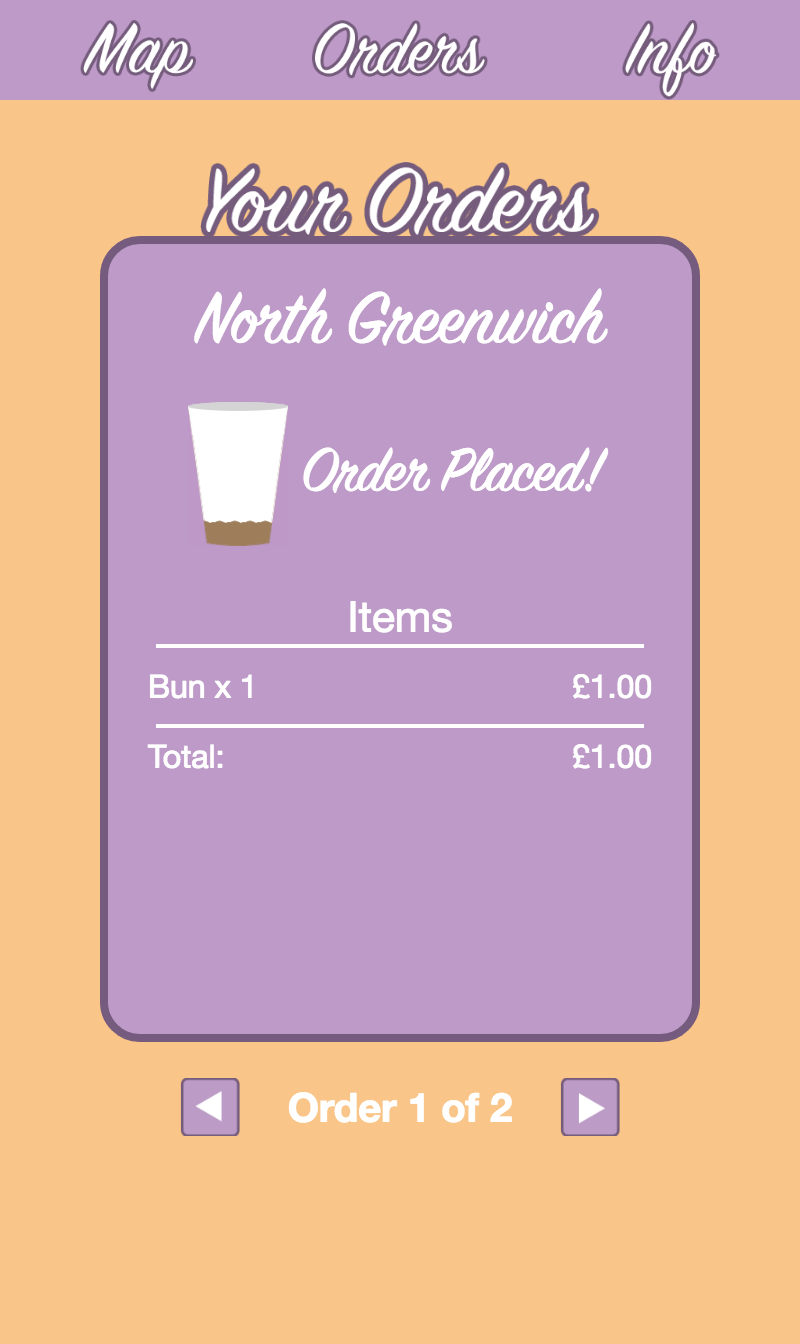Viewport: 800px width, 1344px height.
Task: Open the Orders tab
Action: (399, 52)
